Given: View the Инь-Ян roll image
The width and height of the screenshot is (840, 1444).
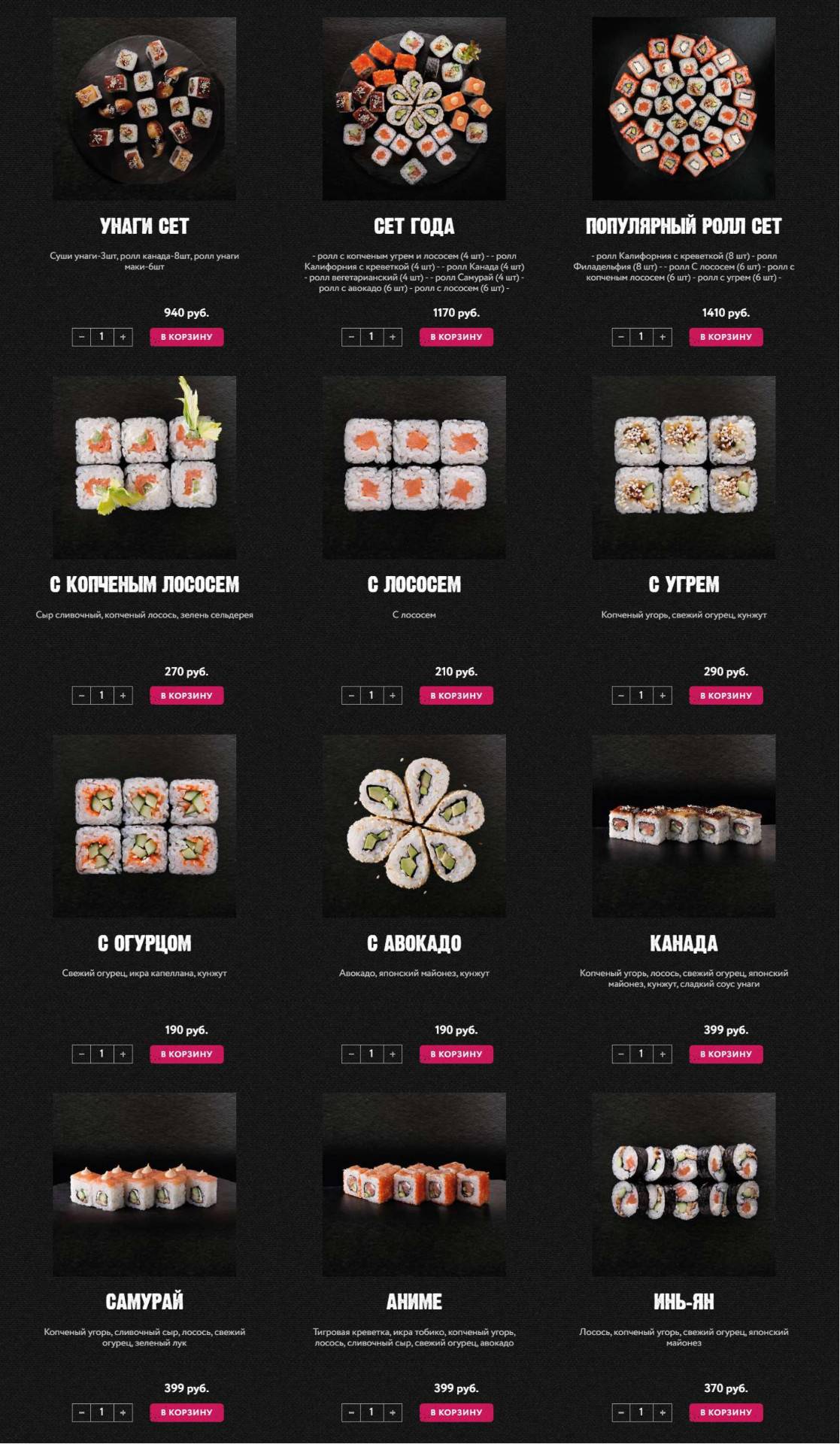Looking at the screenshot, I should tap(684, 1184).
